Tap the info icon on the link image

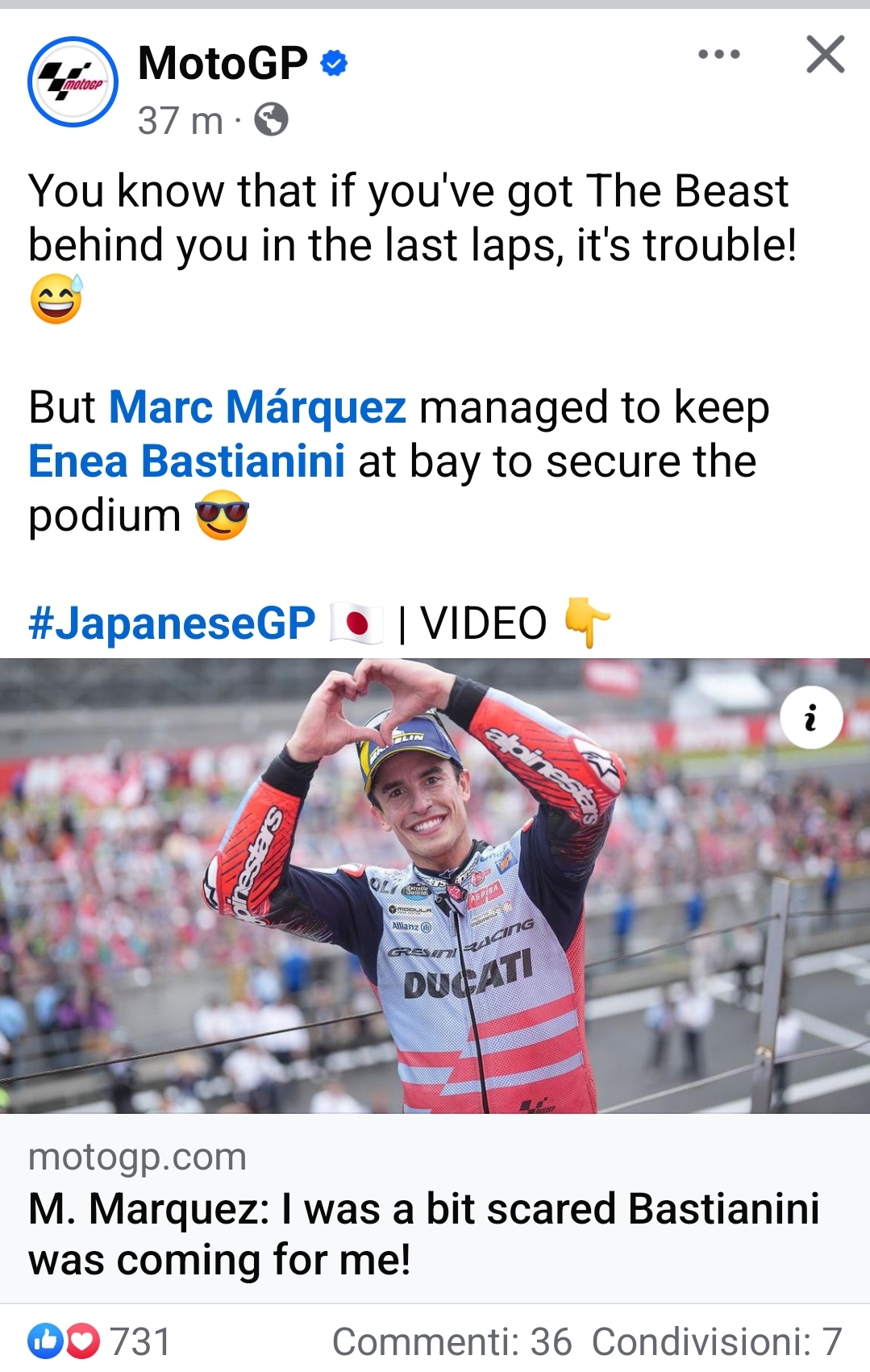coord(811,717)
